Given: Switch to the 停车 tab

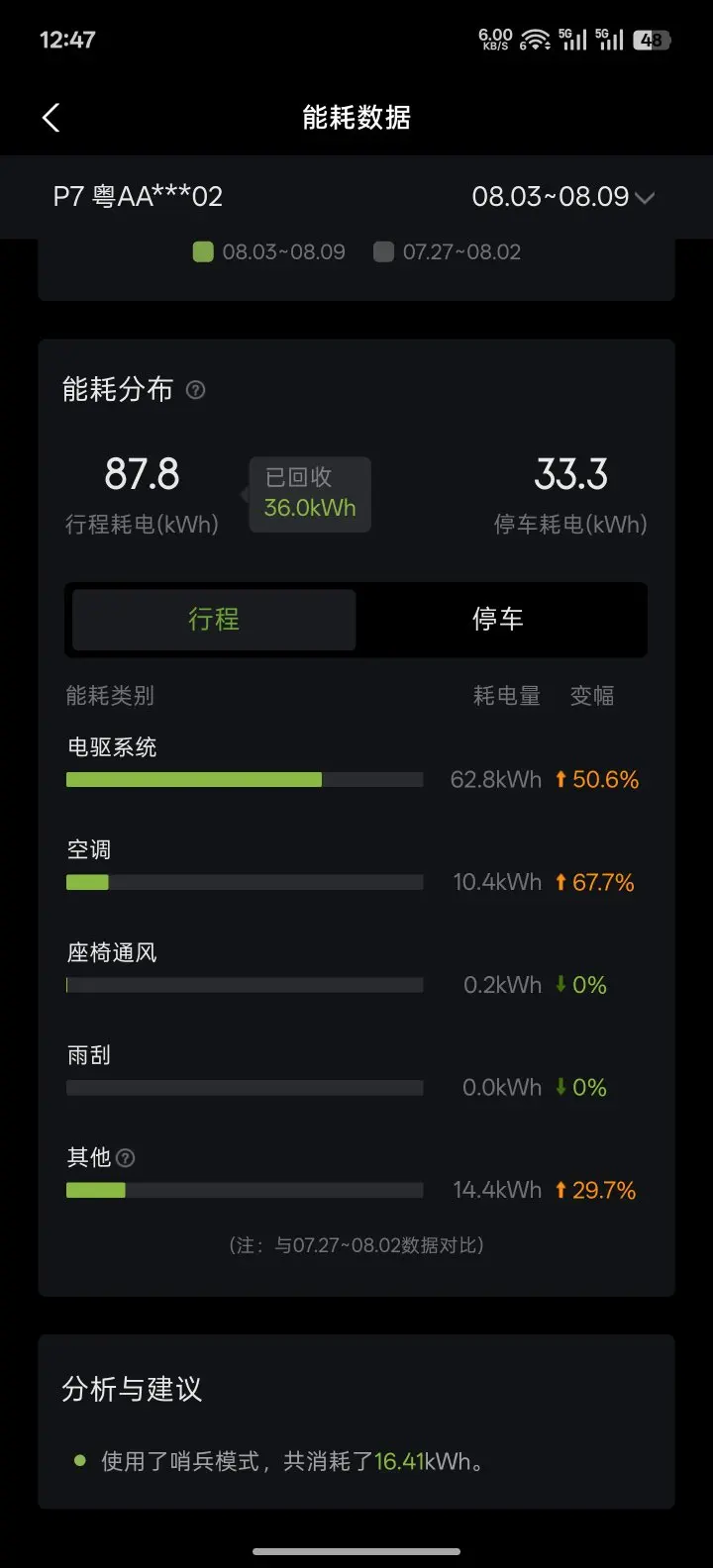Looking at the screenshot, I should 498,620.
